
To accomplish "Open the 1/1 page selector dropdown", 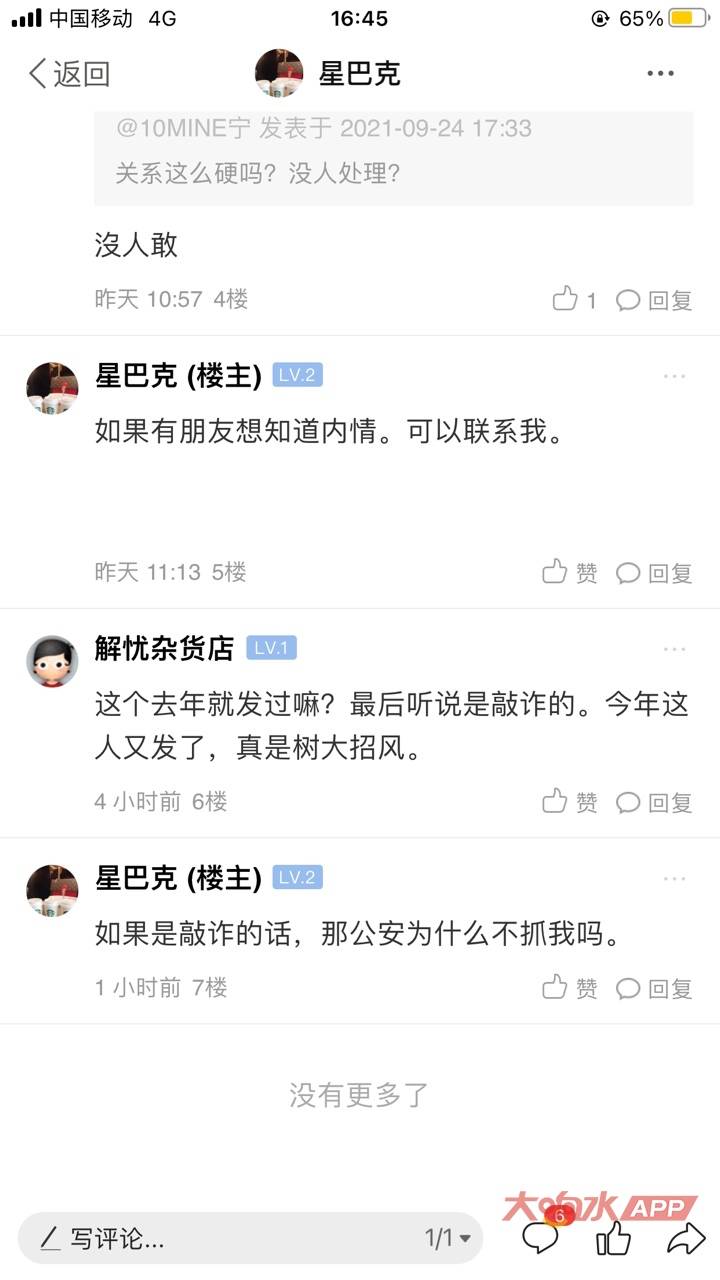I will click(447, 1239).
